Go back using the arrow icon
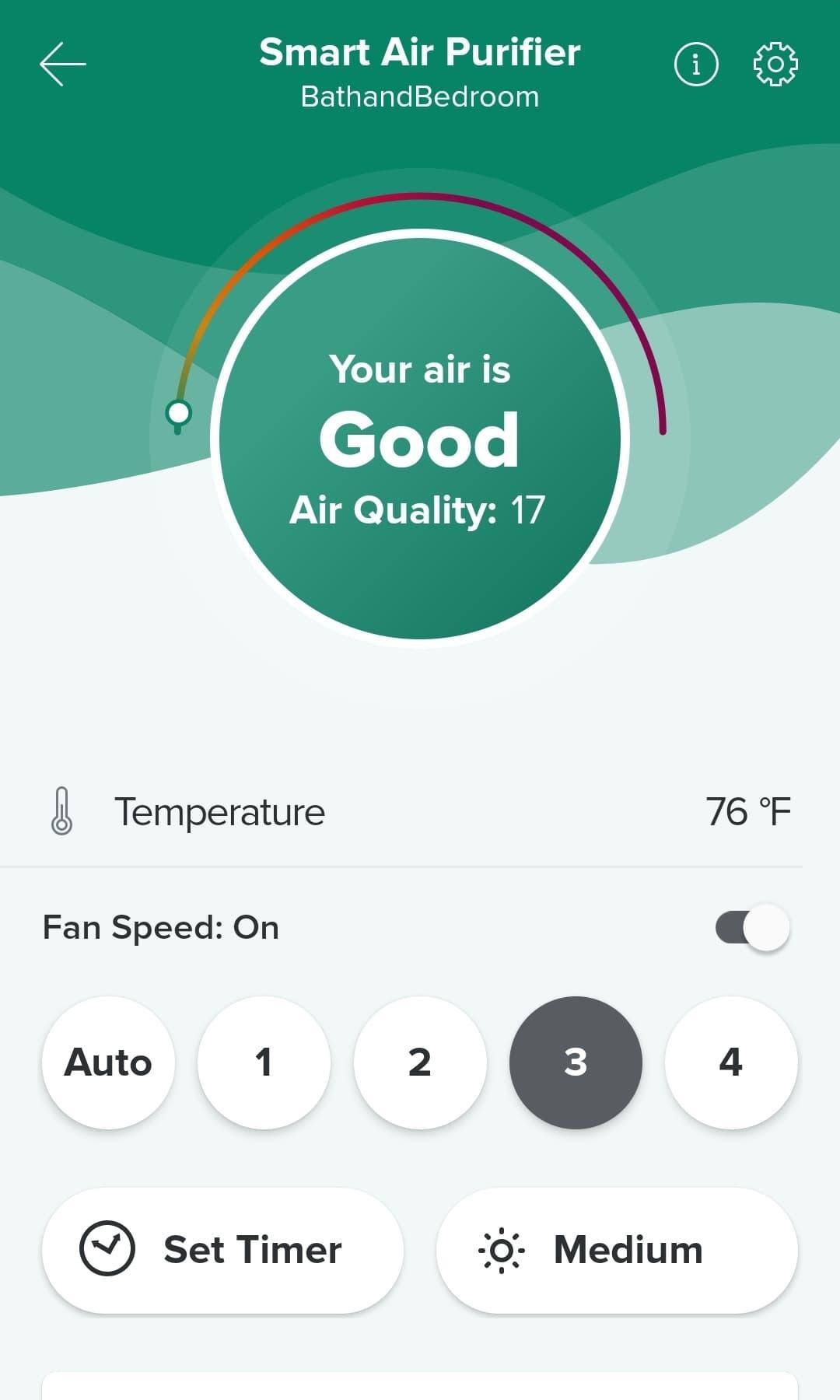The height and width of the screenshot is (1400, 840). 62,64
